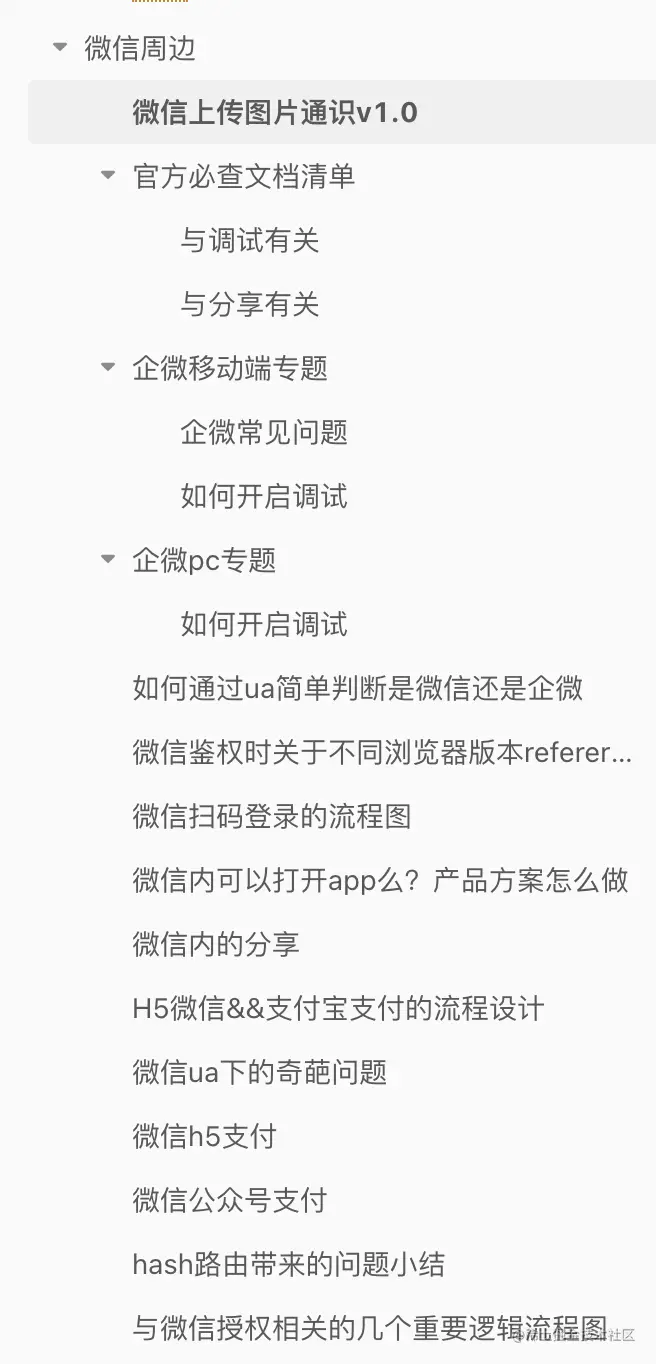
Task: Select the 微信内的分享 page
Action: [215, 944]
